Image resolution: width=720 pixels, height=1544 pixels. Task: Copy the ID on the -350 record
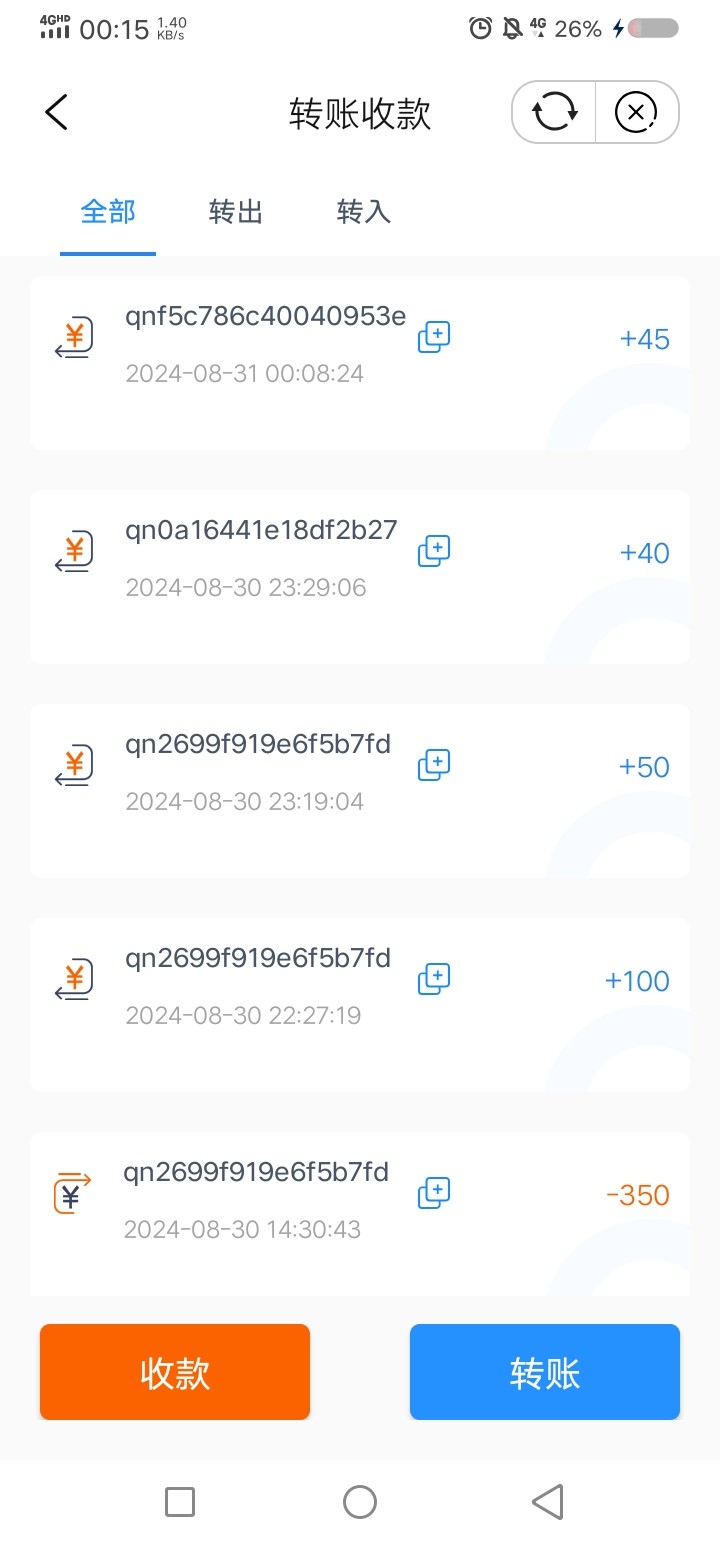click(x=434, y=1193)
